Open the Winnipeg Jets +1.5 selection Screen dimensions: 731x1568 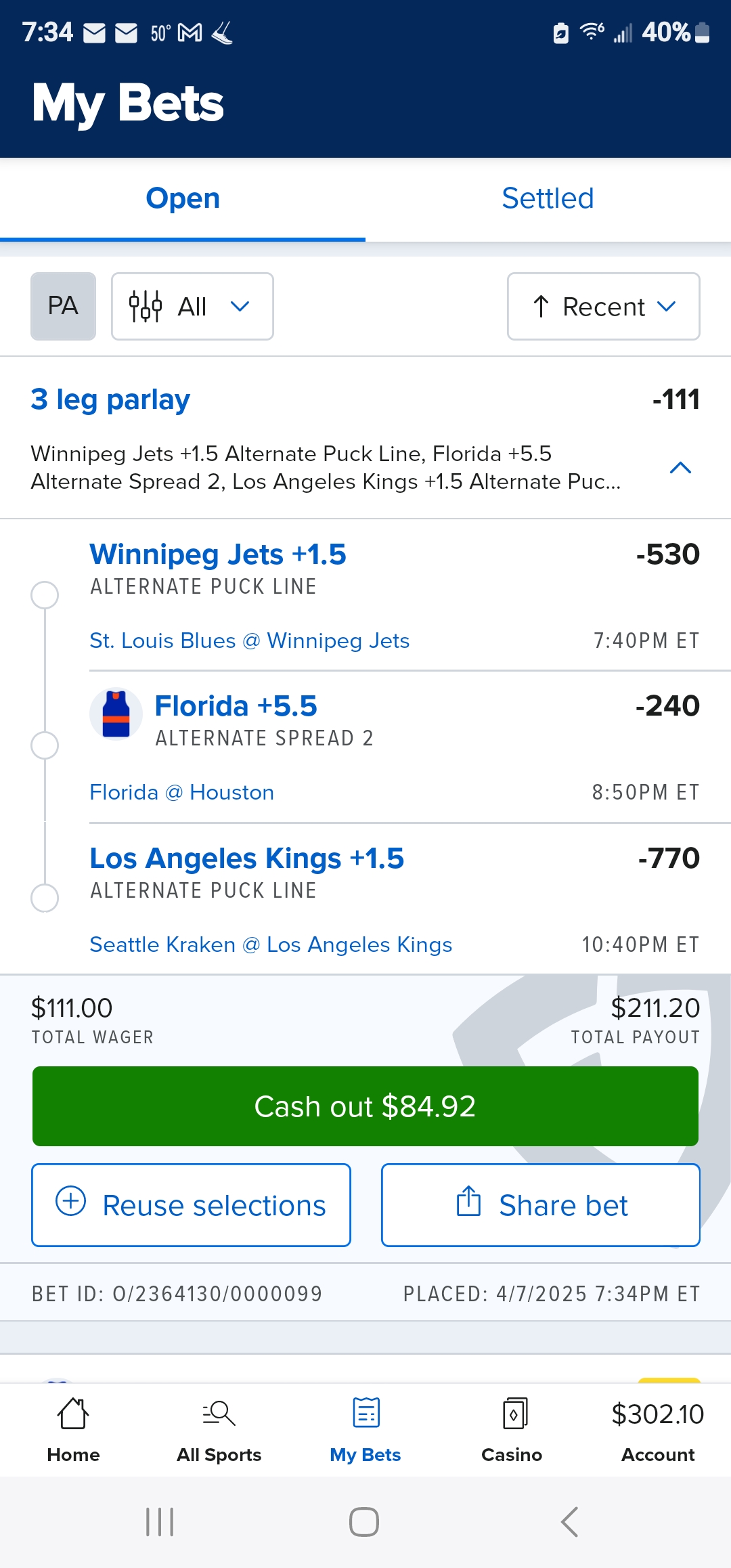coord(218,554)
